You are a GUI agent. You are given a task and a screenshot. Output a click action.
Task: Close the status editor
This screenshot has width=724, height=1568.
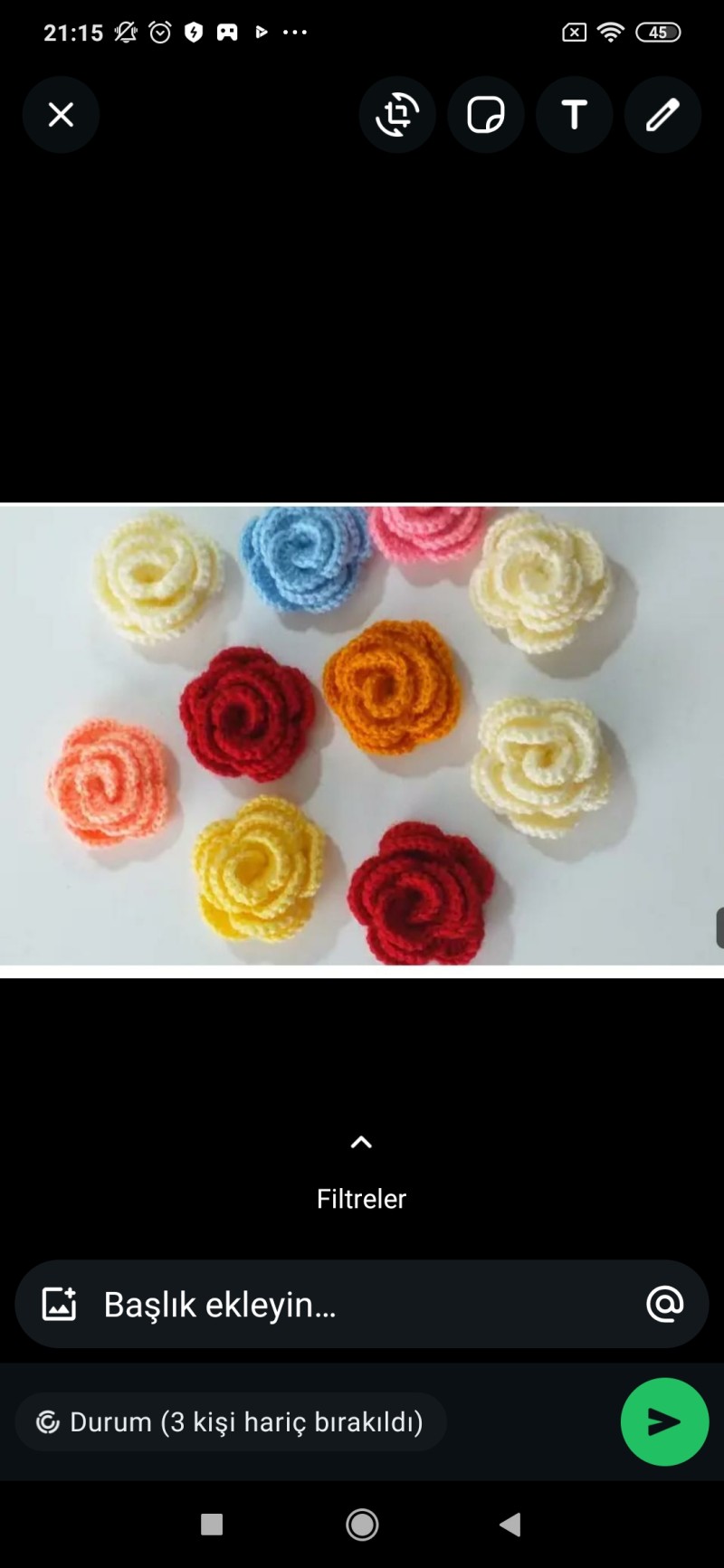[61, 115]
